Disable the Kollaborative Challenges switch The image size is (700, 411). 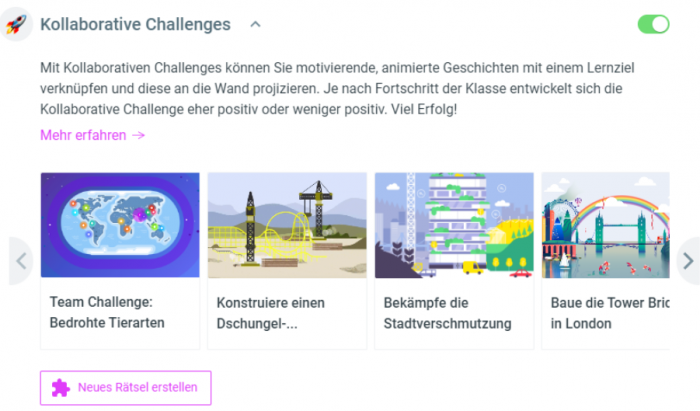coord(653,24)
